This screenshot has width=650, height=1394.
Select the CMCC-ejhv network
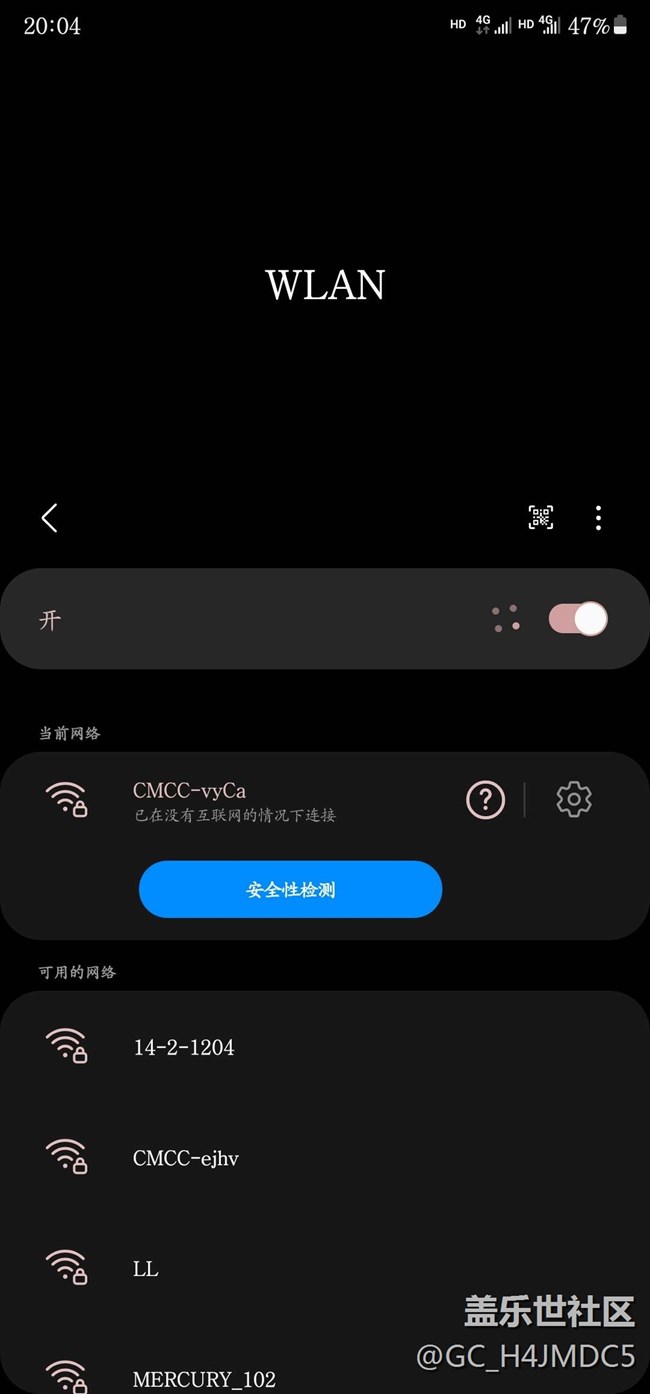tap(325, 1158)
